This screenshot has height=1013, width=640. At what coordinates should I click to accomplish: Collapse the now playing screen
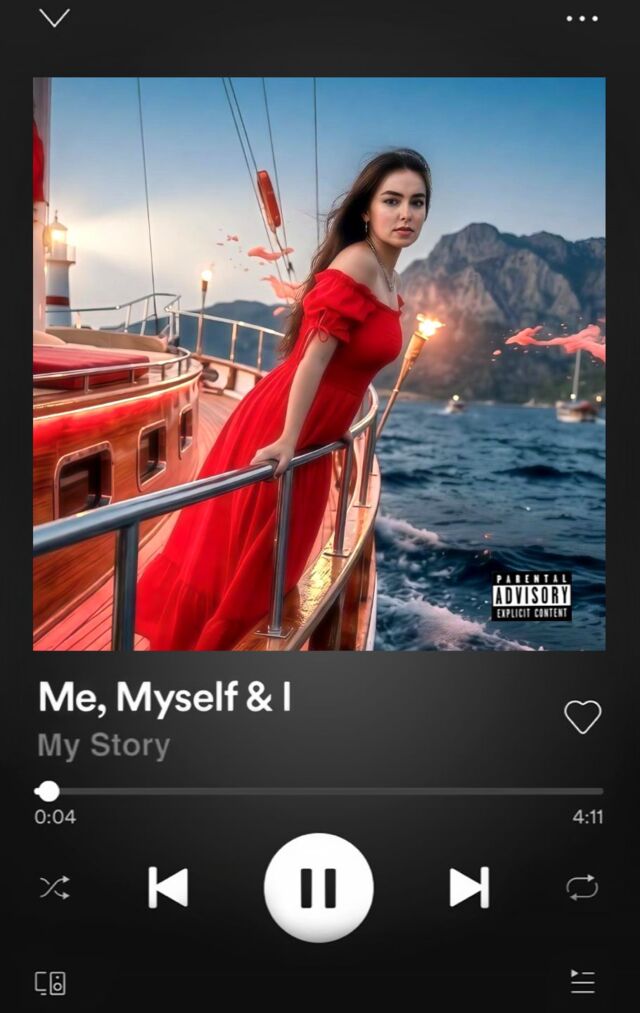[x=54, y=18]
